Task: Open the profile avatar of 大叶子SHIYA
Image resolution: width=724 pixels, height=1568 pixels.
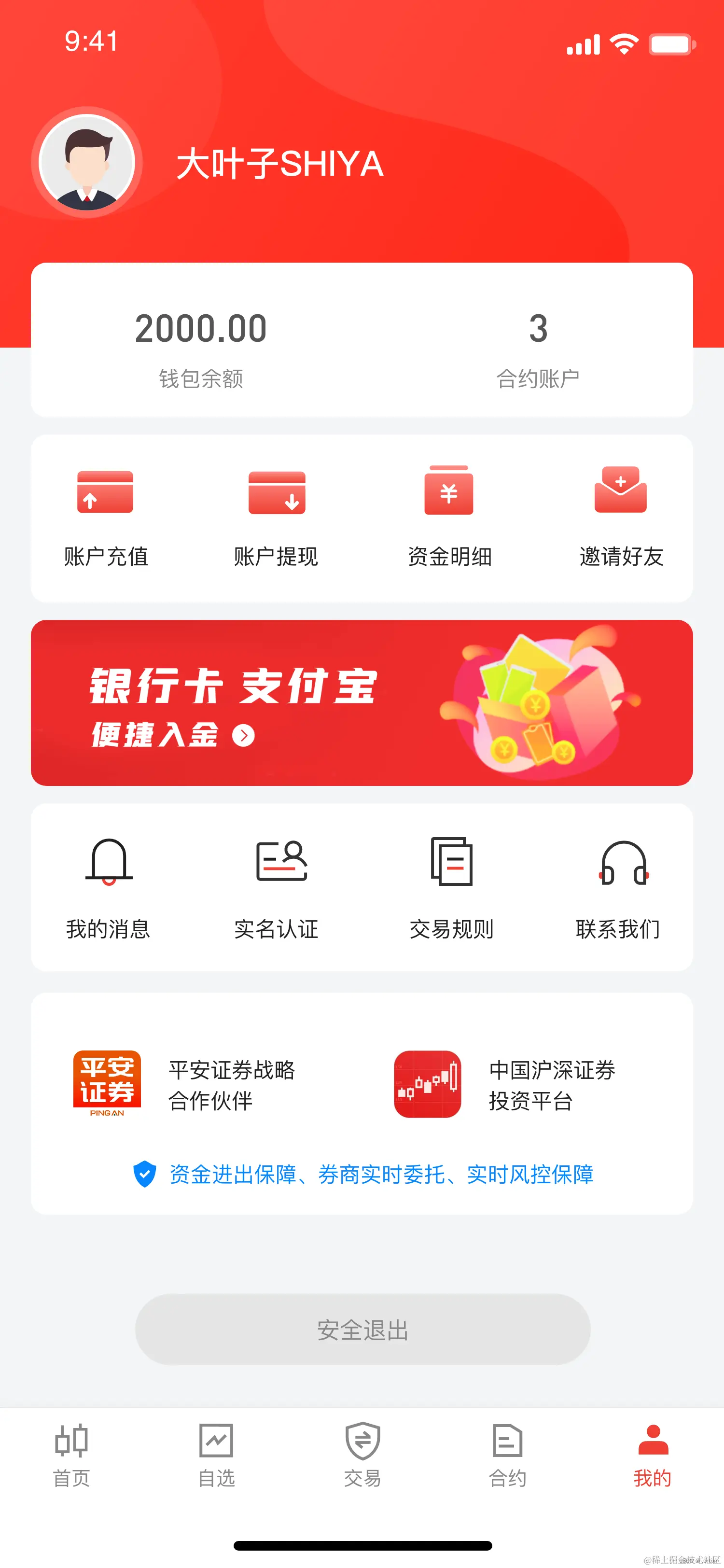Action: tap(87, 163)
